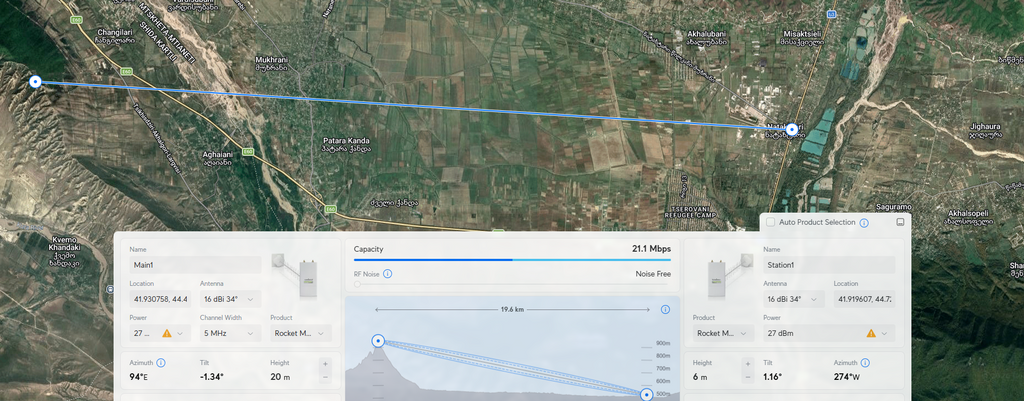This screenshot has height=401, width=1024.
Task: Show info for Main1 Azimuth
Action: coord(161,362)
